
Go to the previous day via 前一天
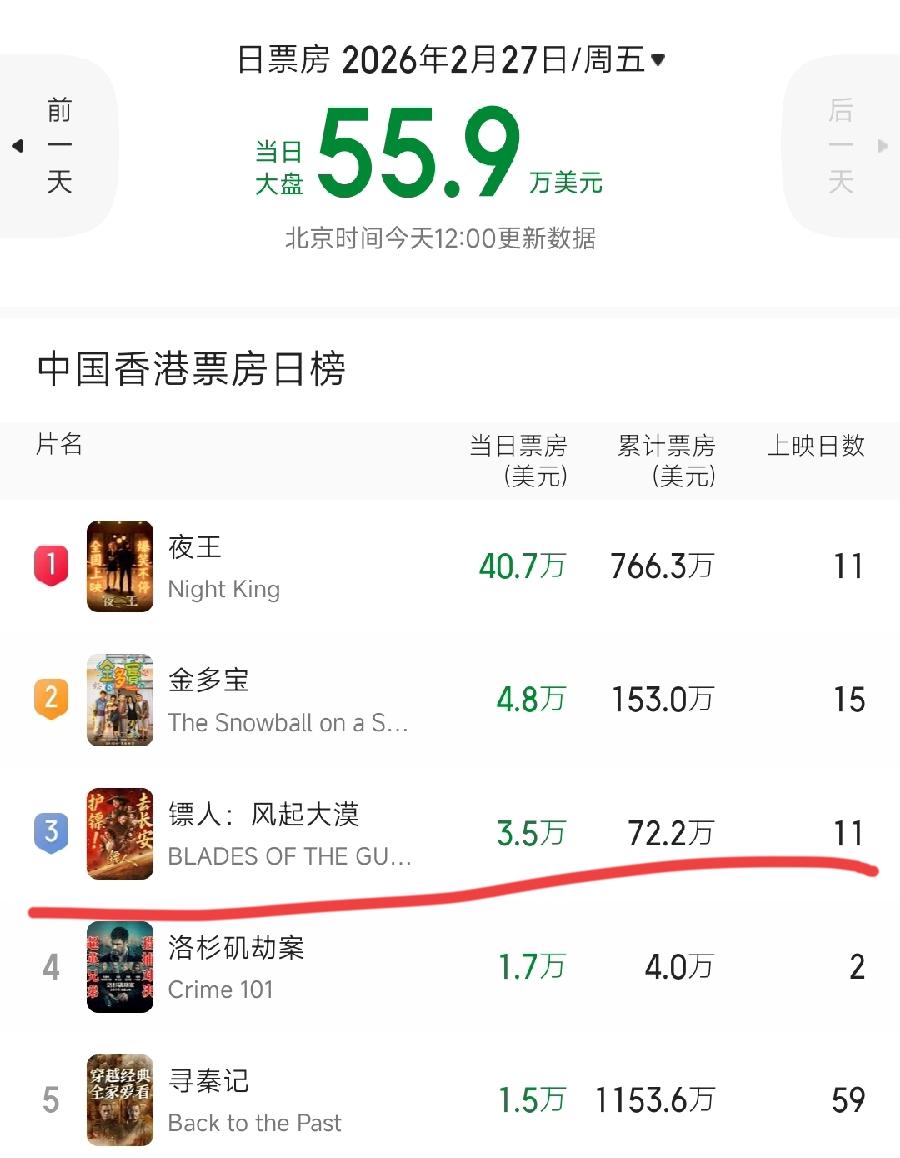point(58,144)
